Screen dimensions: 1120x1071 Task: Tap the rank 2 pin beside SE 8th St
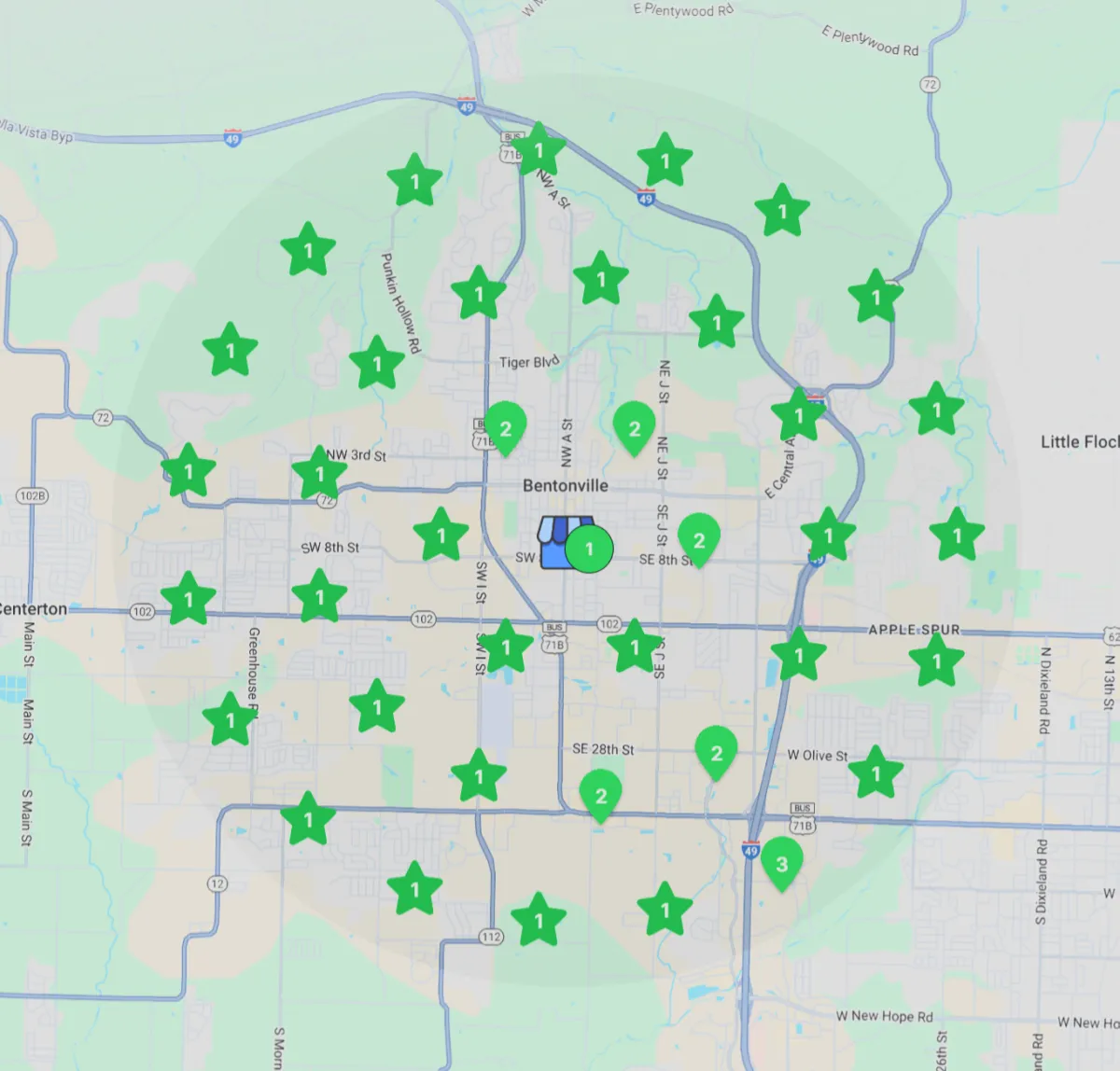(x=698, y=540)
